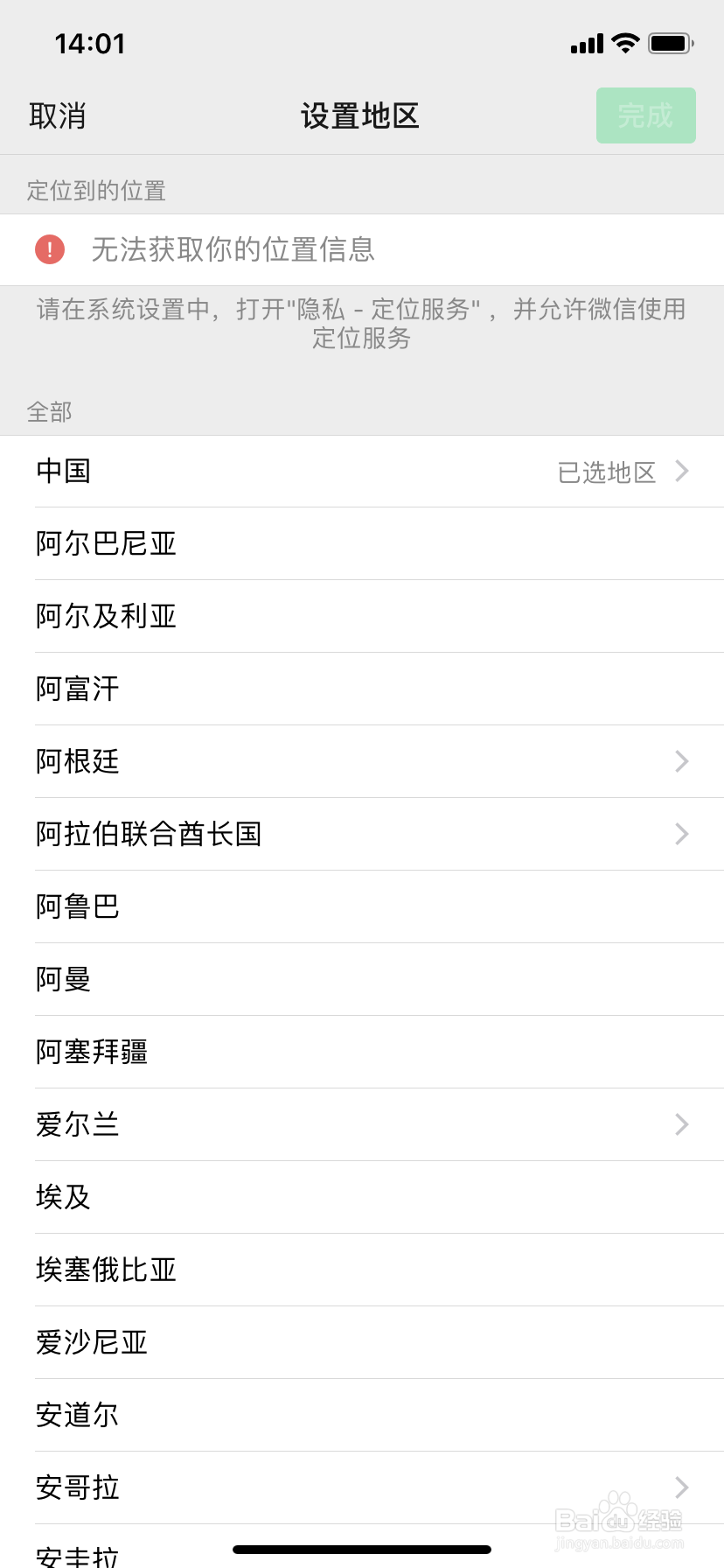Screen dimensions: 724x1568
Task: Tap the clock showing 14:01
Action: coord(90,43)
